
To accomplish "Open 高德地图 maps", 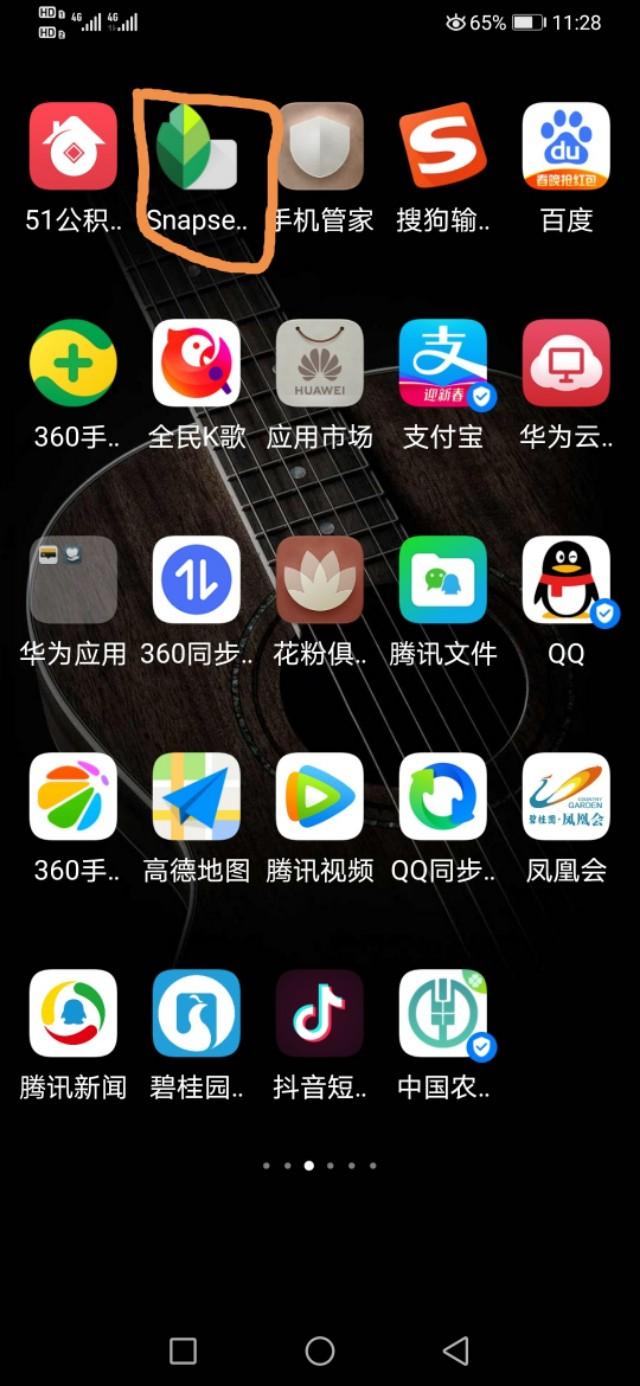I will (x=197, y=797).
